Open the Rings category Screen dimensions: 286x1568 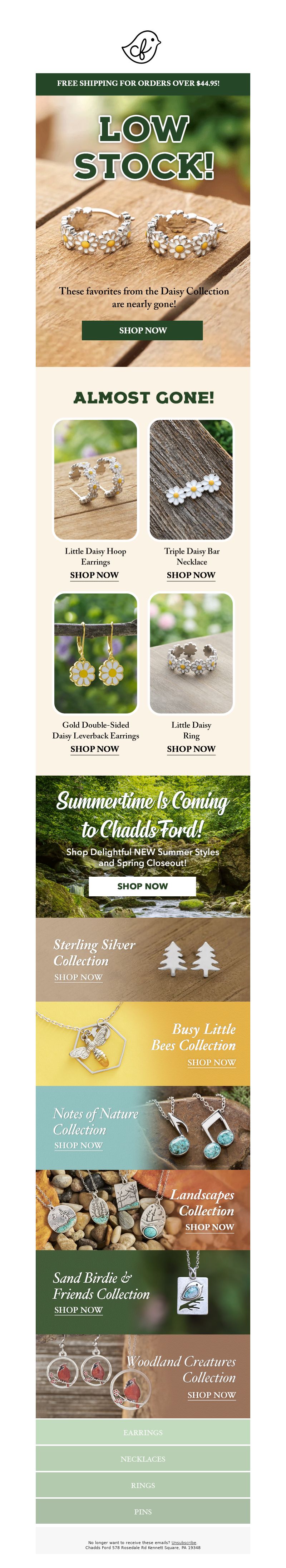[143, 1486]
